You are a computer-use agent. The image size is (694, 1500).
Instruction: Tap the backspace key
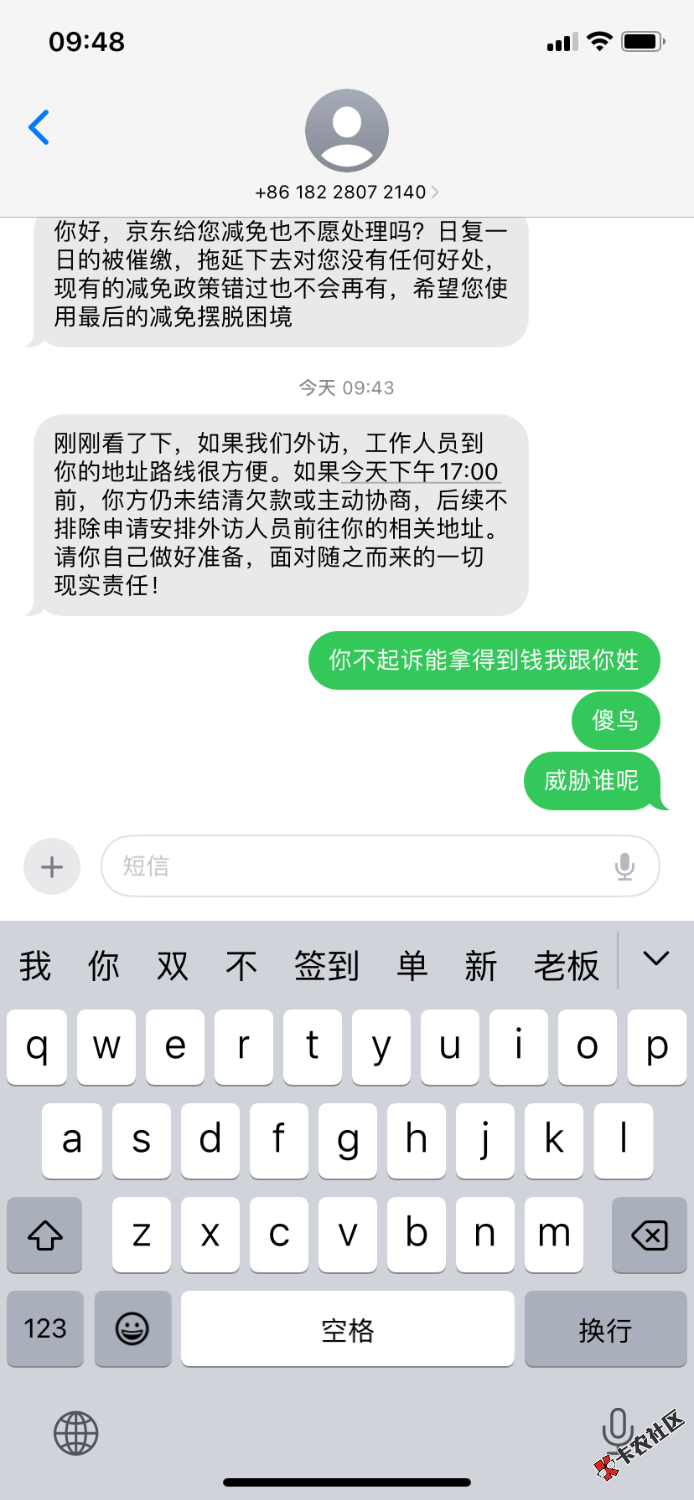coord(649,1236)
